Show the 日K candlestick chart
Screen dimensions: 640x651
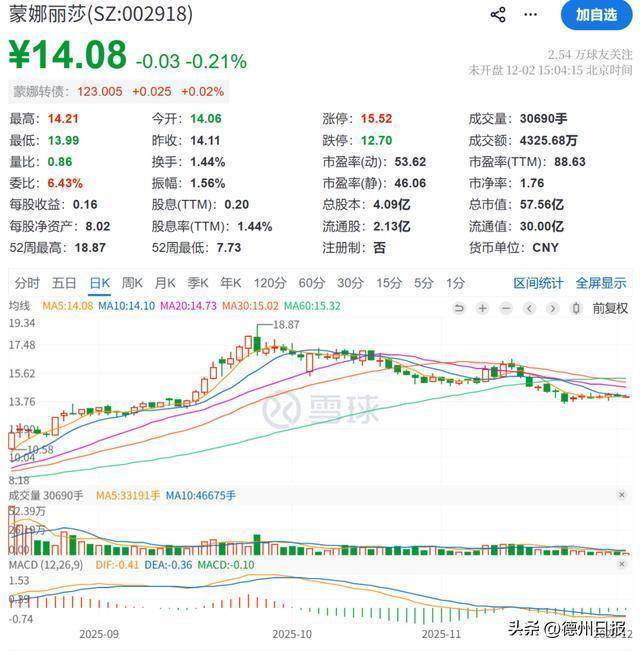click(99, 283)
